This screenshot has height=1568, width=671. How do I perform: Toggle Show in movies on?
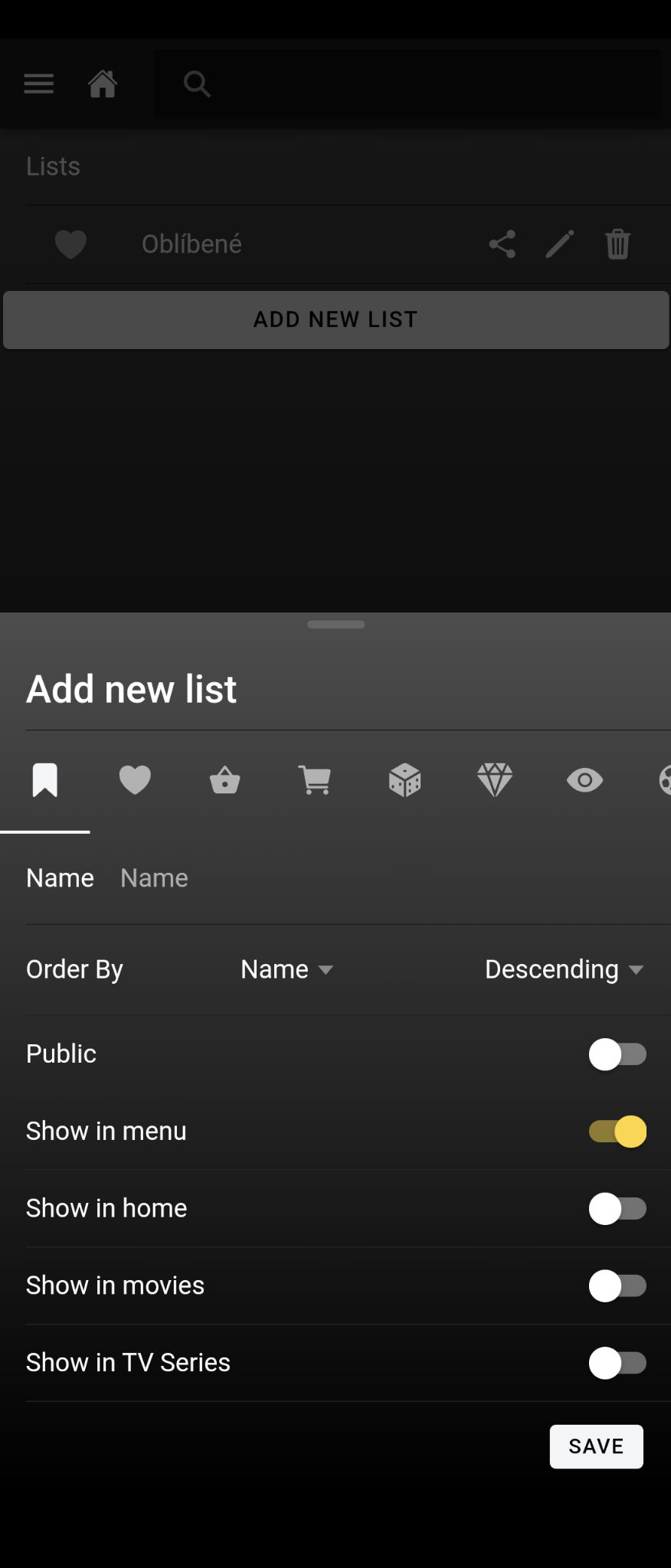617,1286
